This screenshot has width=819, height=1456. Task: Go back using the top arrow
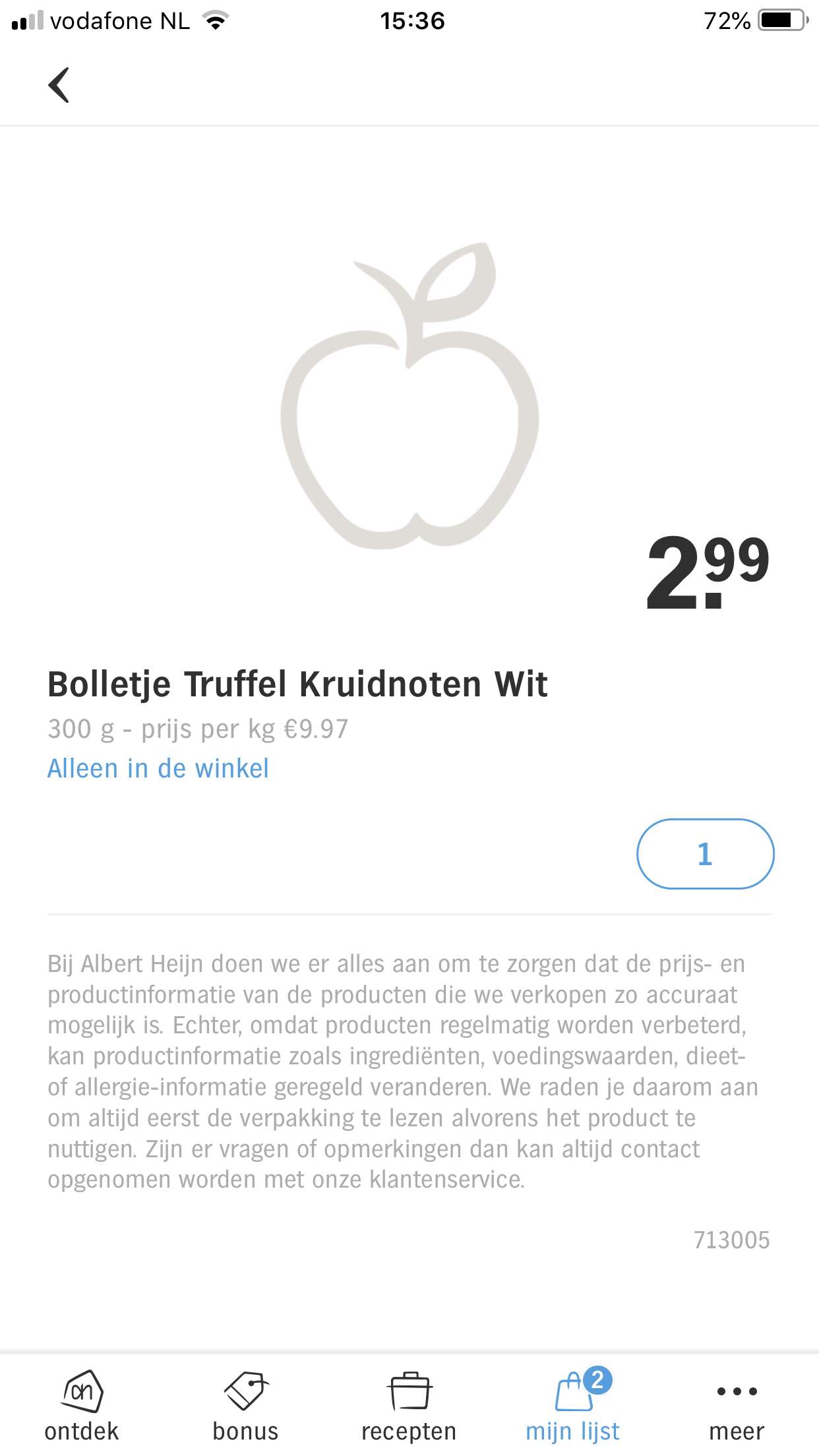coord(59,85)
